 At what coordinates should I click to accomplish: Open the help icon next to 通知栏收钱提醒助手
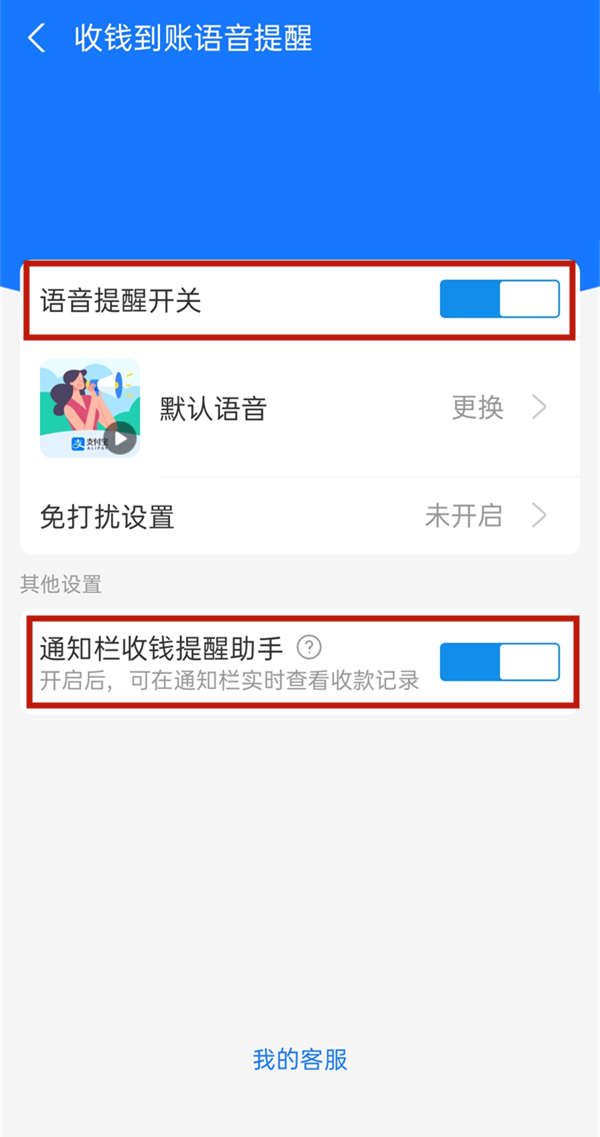310,647
